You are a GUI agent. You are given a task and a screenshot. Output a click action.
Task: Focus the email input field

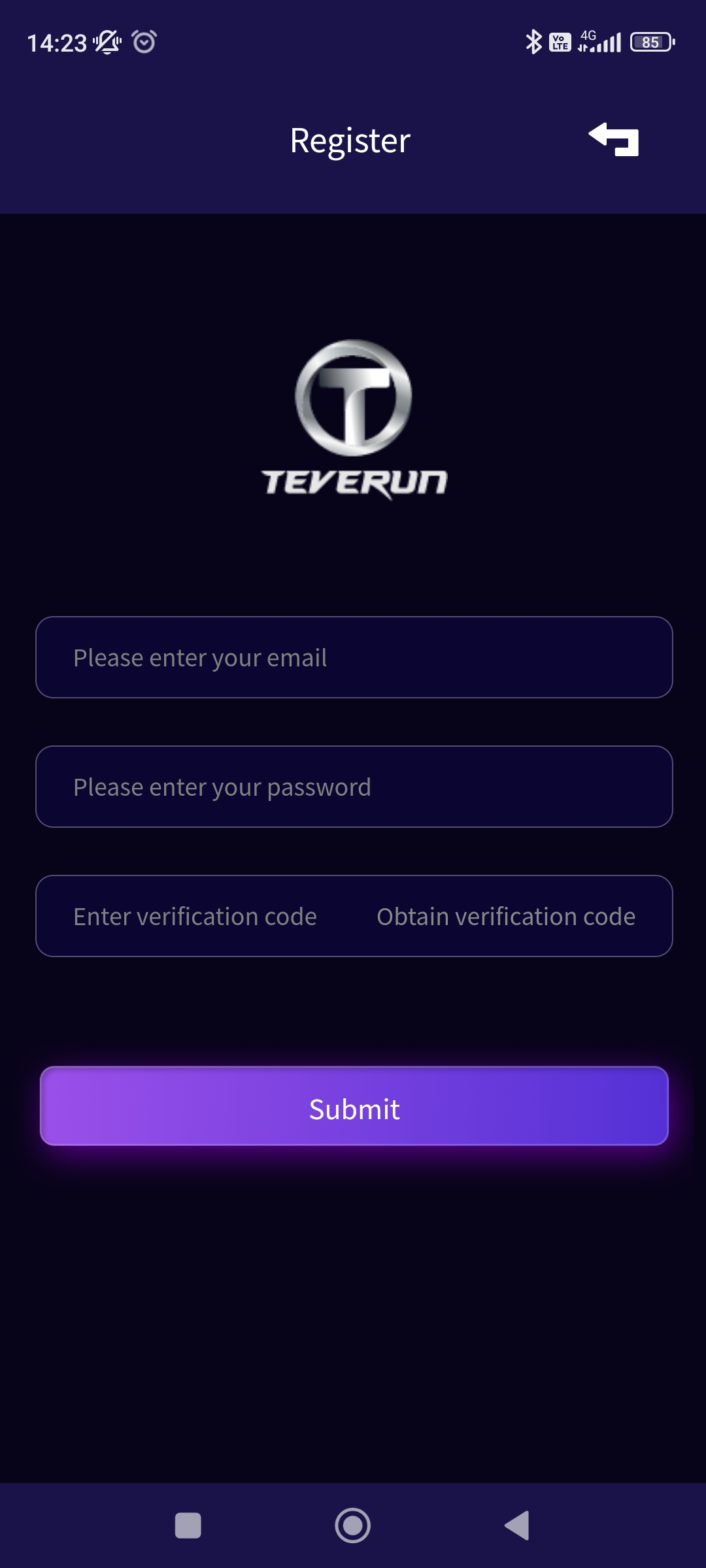click(354, 657)
